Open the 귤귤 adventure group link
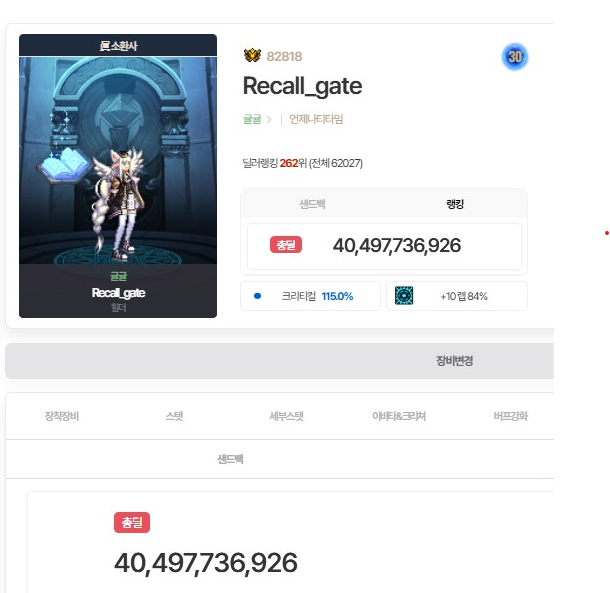The width and height of the screenshot is (610, 593). pos(251,119)
